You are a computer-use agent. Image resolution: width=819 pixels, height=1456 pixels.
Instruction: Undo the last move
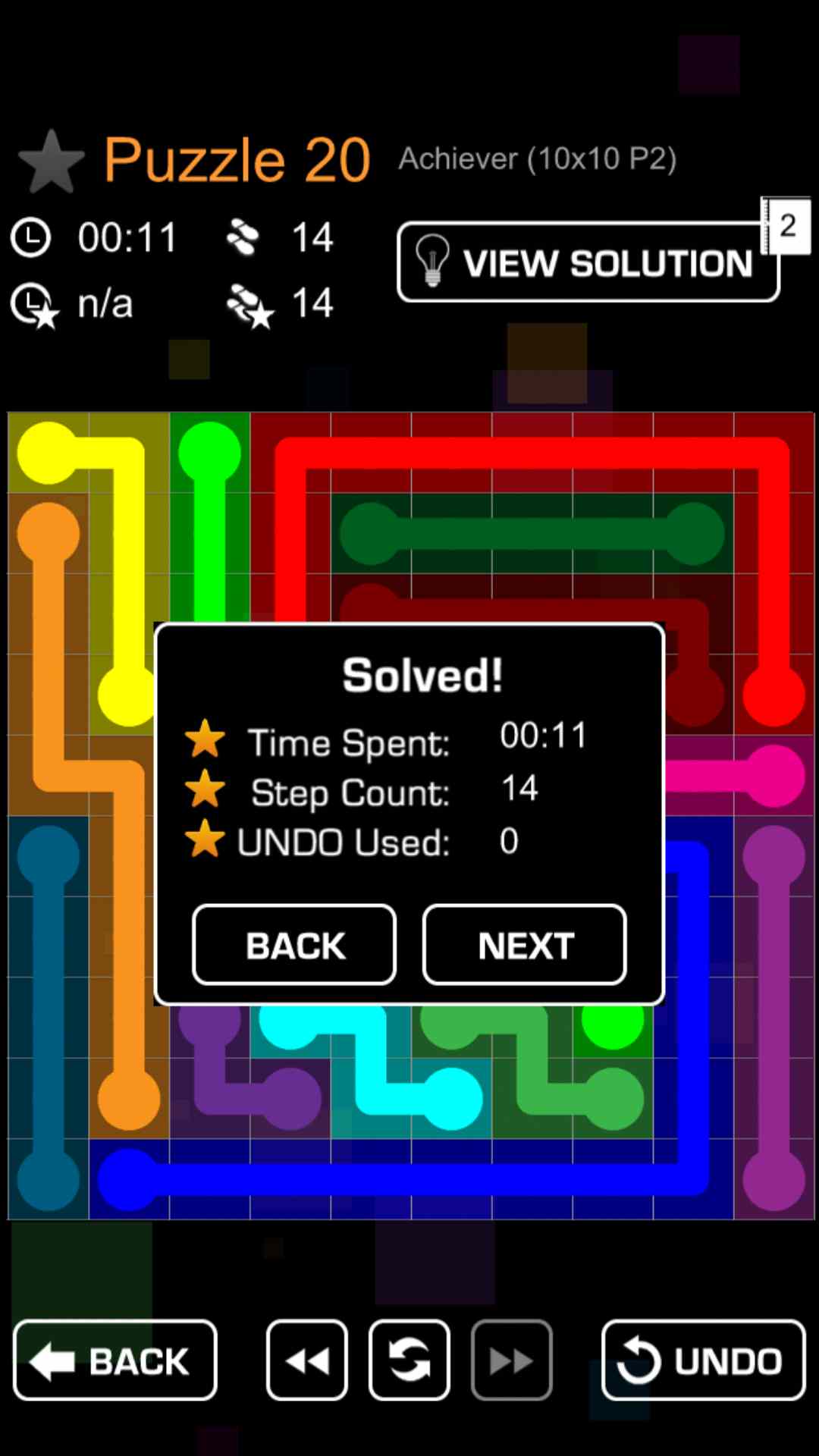[703, 1360]
